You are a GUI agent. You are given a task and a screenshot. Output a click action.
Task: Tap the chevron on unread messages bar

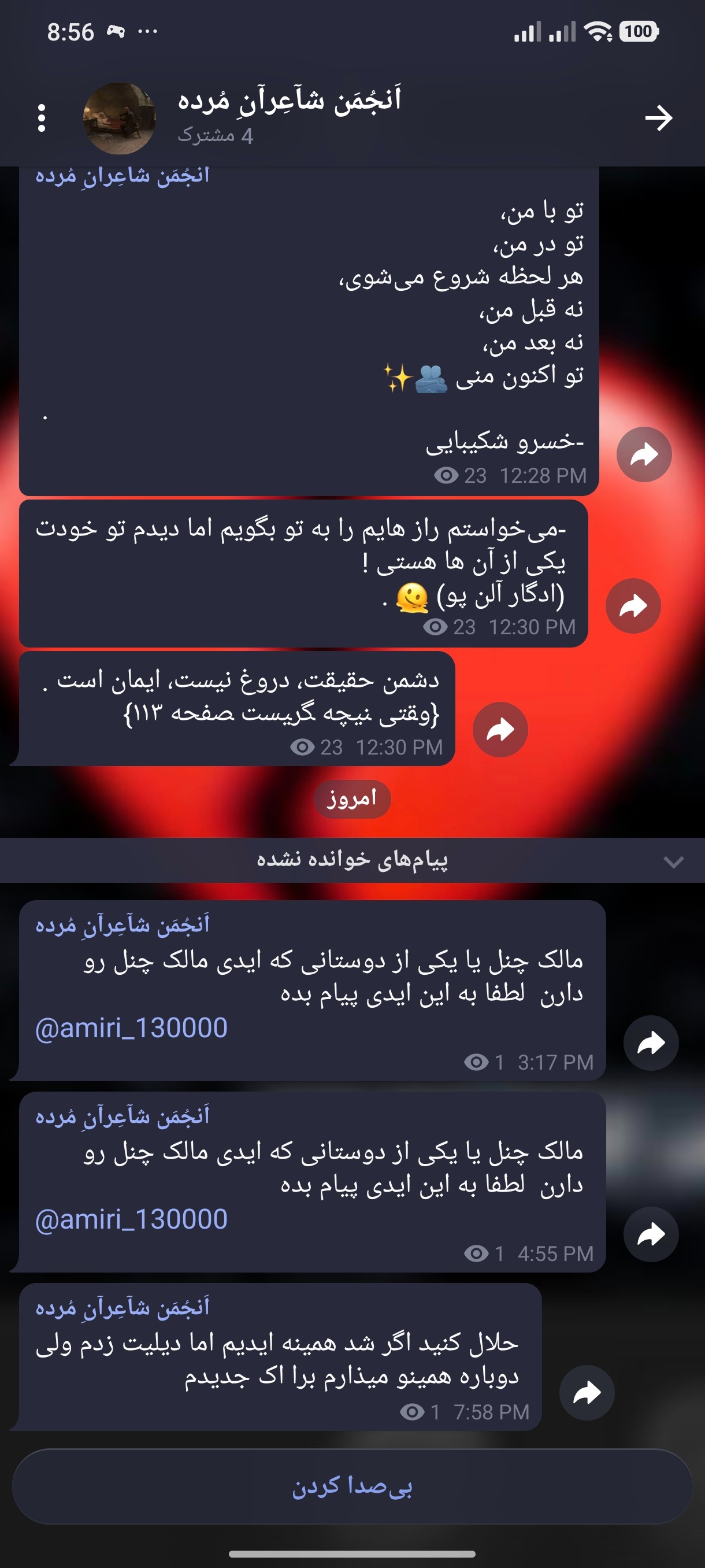[673, 861]
